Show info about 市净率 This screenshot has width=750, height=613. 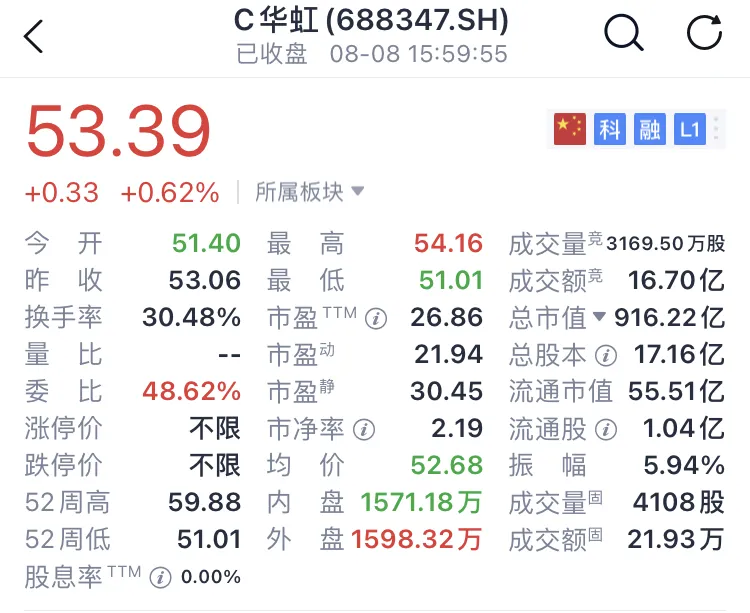tap(365, 430)
